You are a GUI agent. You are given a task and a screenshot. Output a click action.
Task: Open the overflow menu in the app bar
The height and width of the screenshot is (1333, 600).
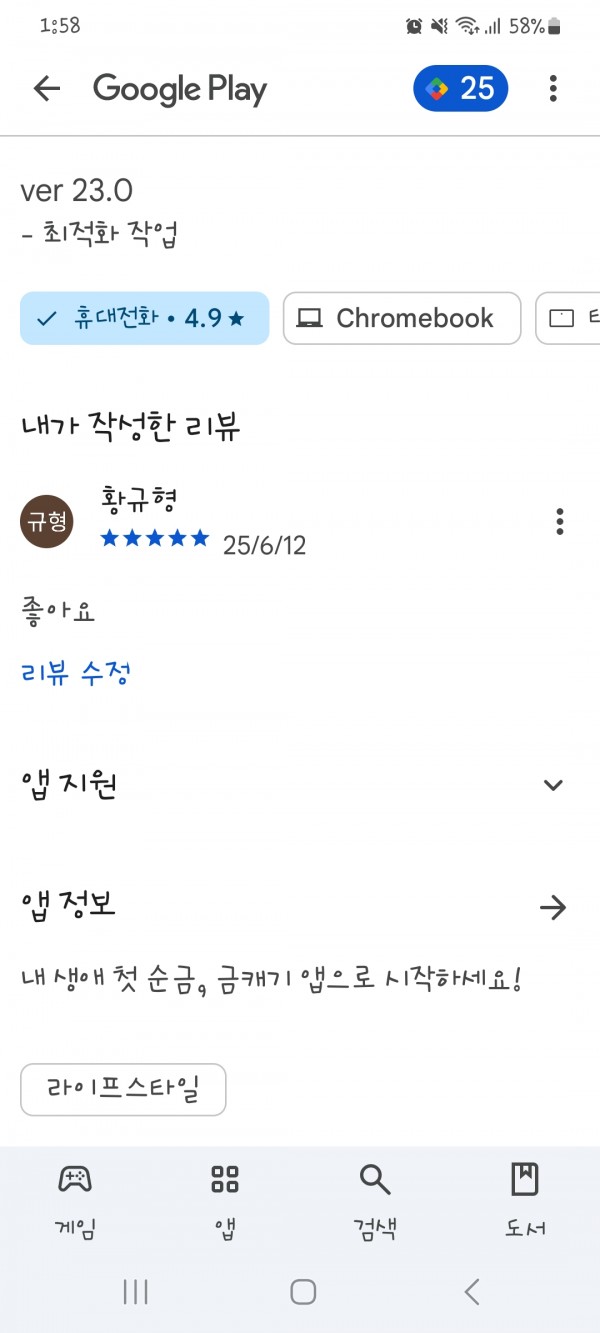point(553,89)
